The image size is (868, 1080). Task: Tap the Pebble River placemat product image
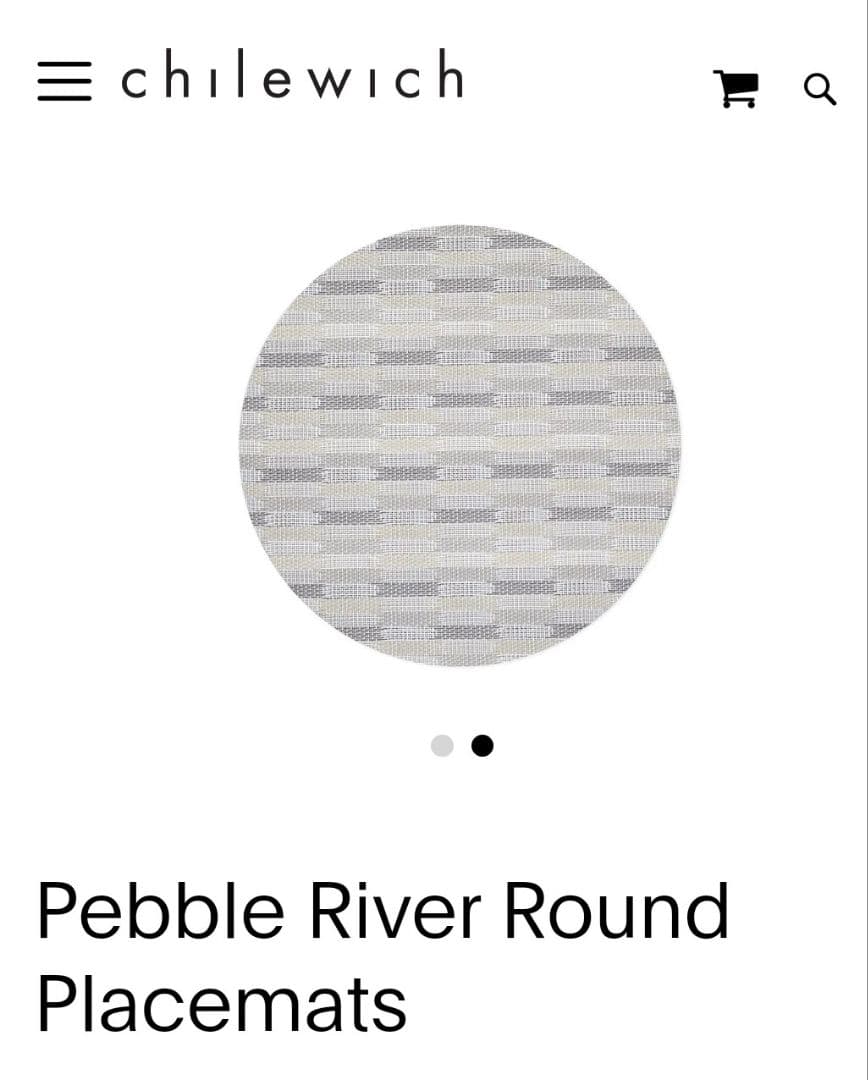pyautogui.click(x=460, y=445)
